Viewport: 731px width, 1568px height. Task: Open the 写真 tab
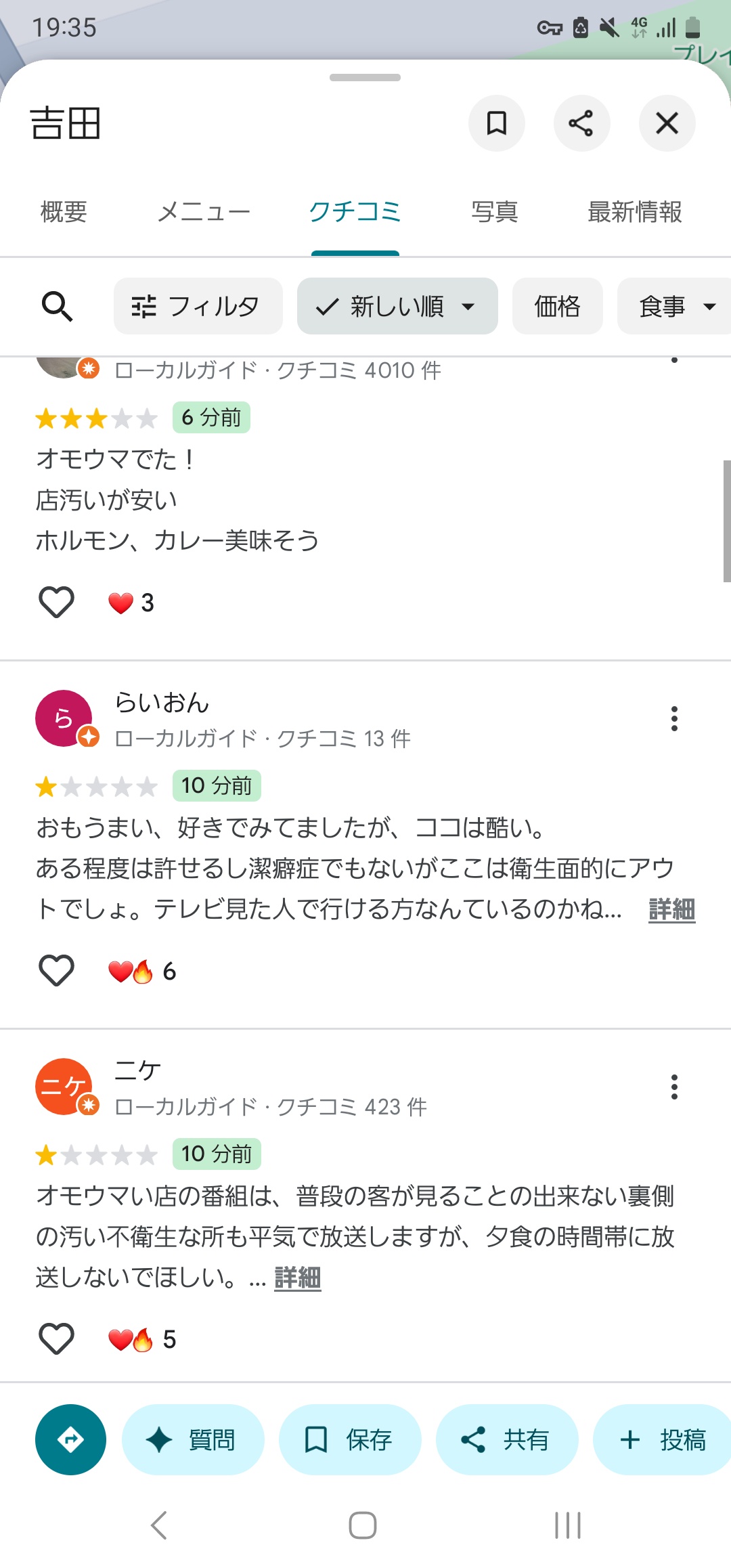[x=494, y=212]
